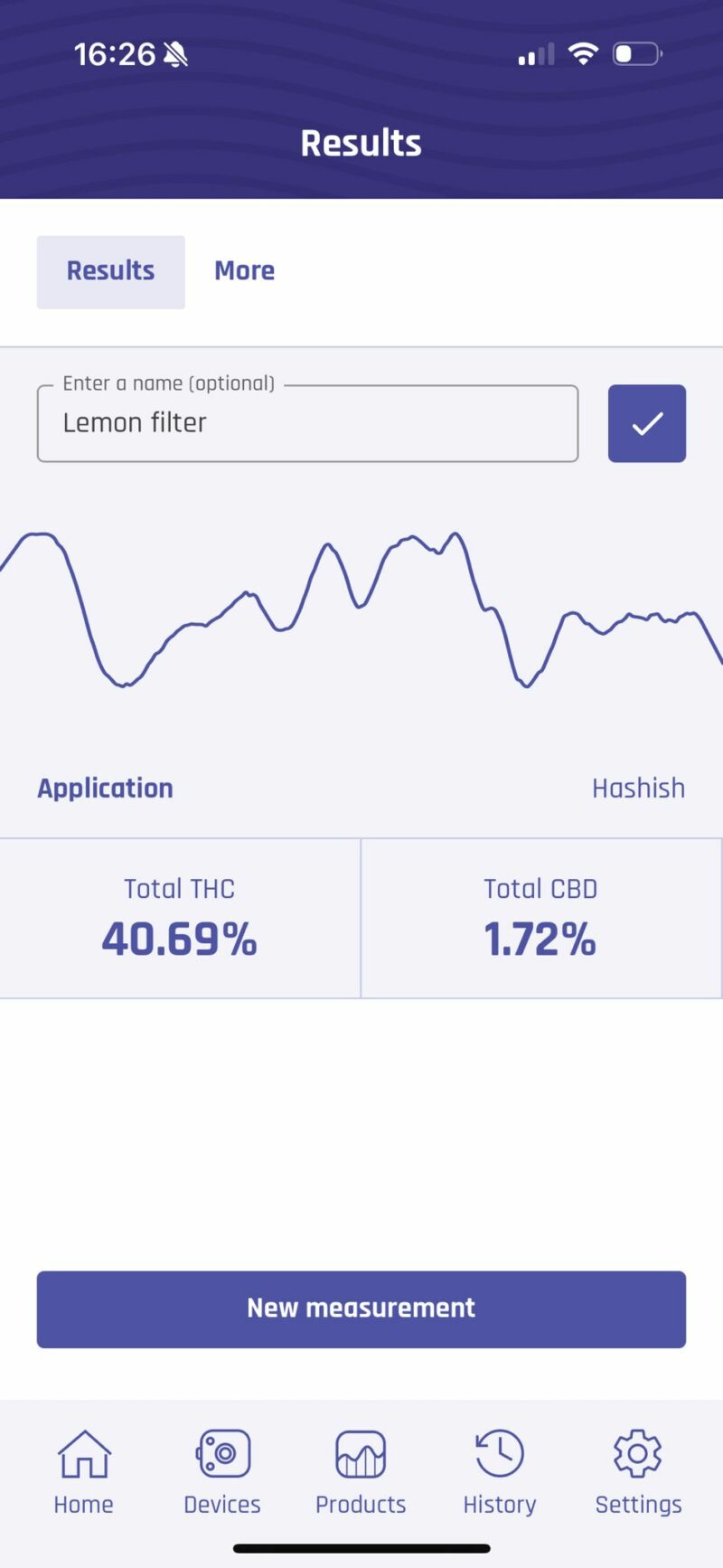Viewport: 723px width, 1568px height.
Task: Open the Settings tab
Action: pyautogui.click(x=638, y=1472)
